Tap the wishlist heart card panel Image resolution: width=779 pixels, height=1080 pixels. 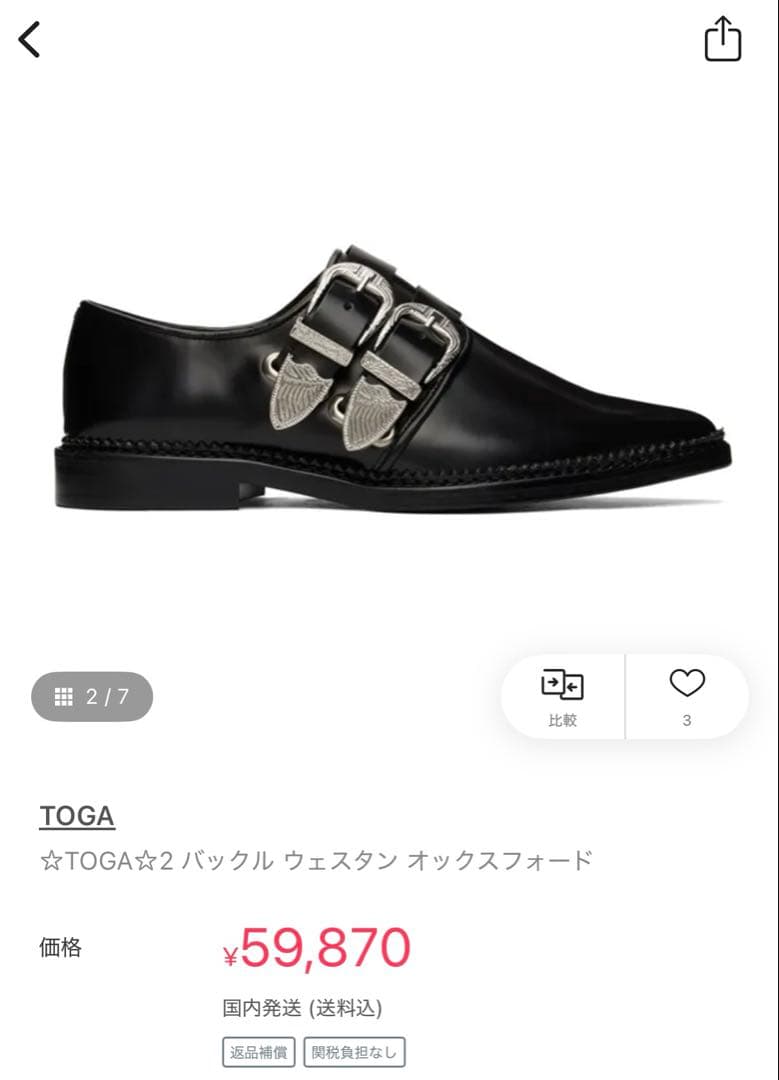686,697
